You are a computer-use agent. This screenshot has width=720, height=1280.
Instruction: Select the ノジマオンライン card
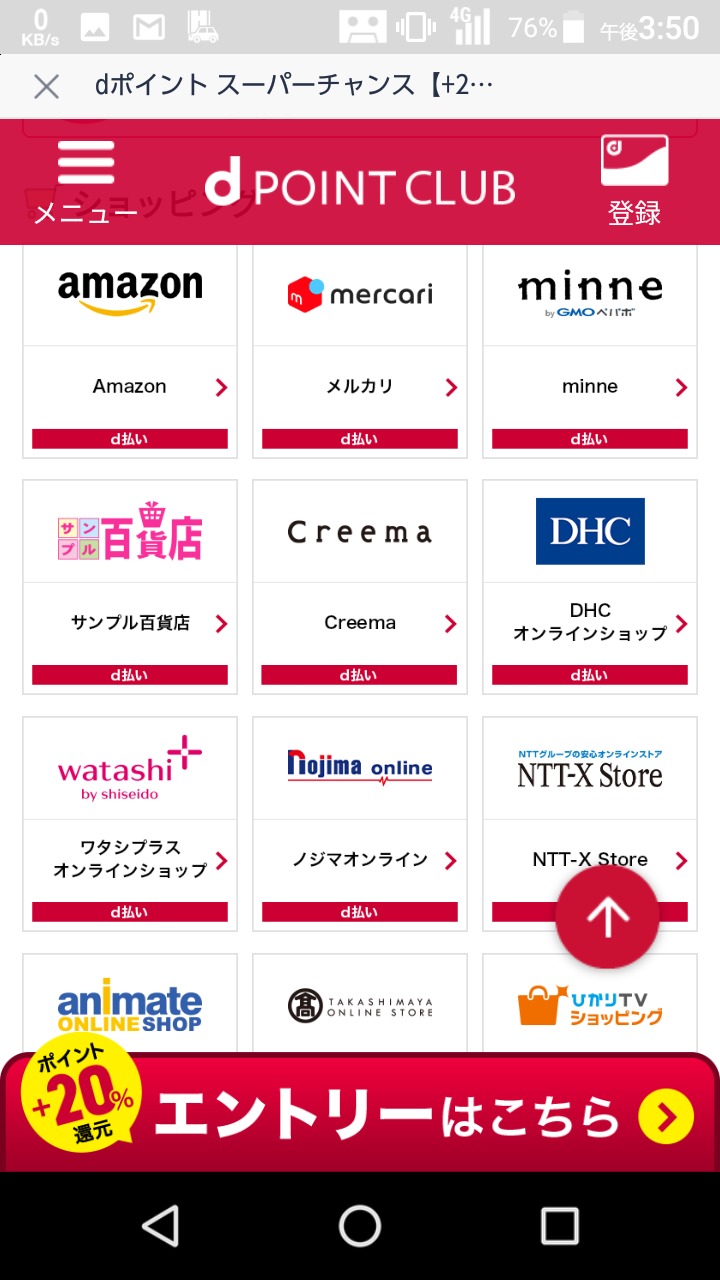coord(360,823)
